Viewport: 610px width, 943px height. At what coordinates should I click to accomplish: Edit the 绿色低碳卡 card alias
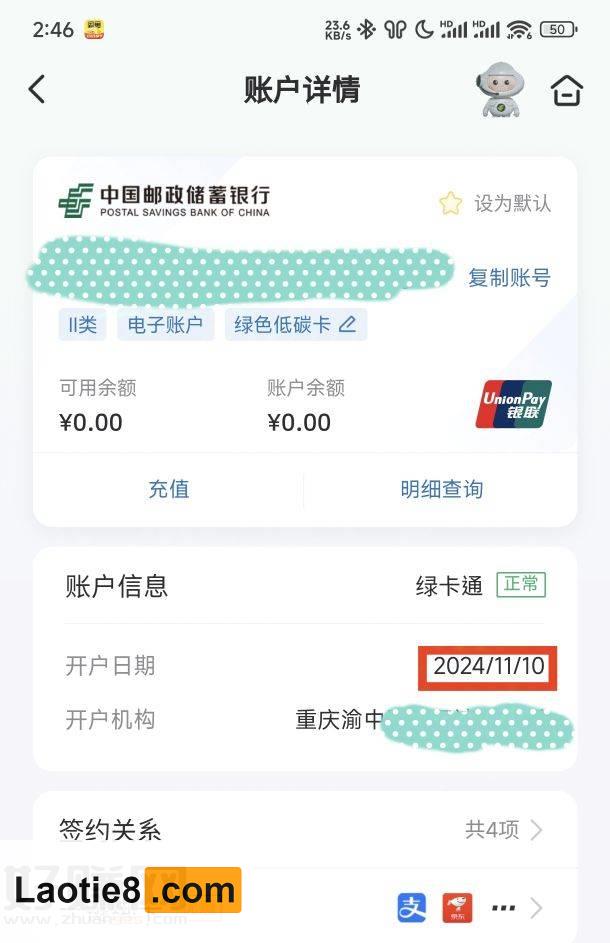347,324
